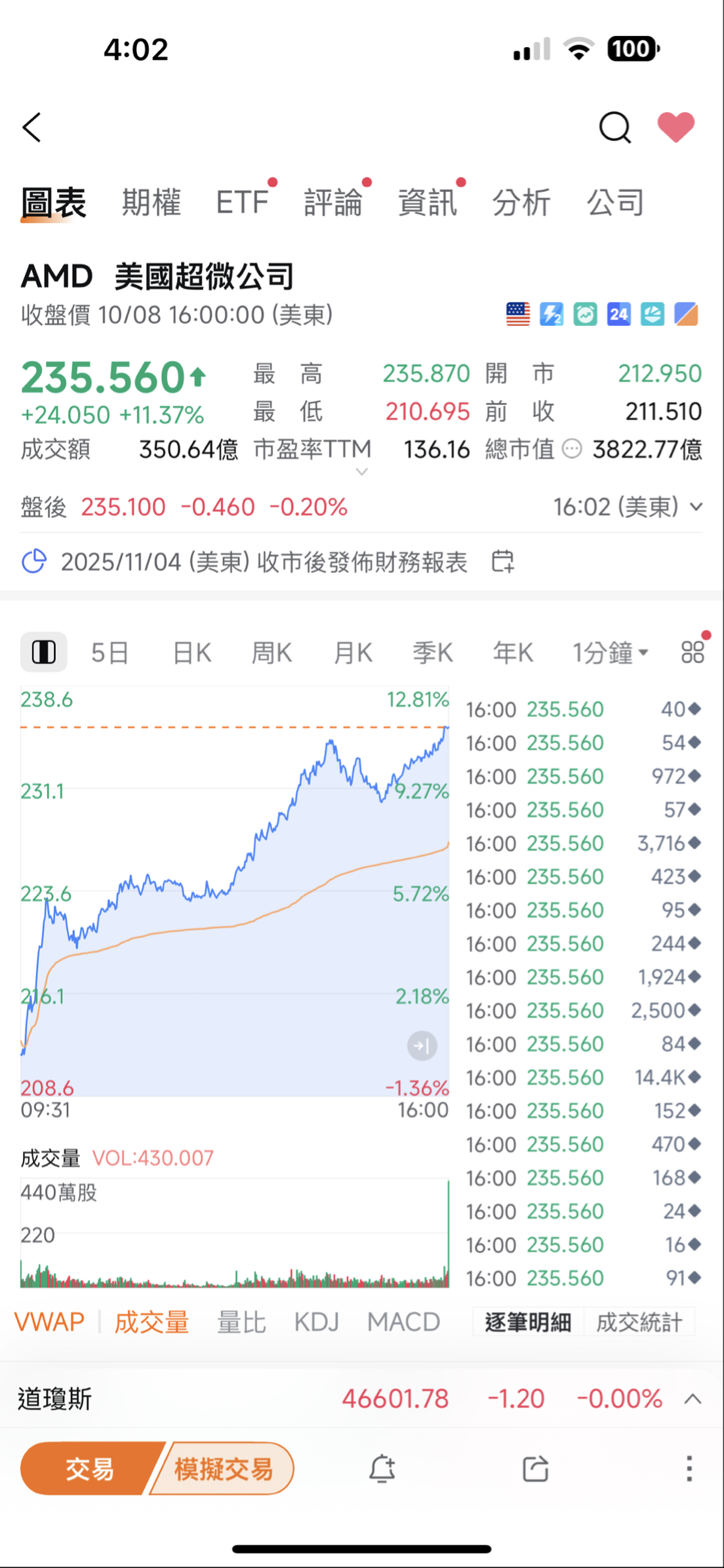The width and height of the screenshot is (724, 1568).
Task: Select the 月K chart period
Action: (353, 653)
